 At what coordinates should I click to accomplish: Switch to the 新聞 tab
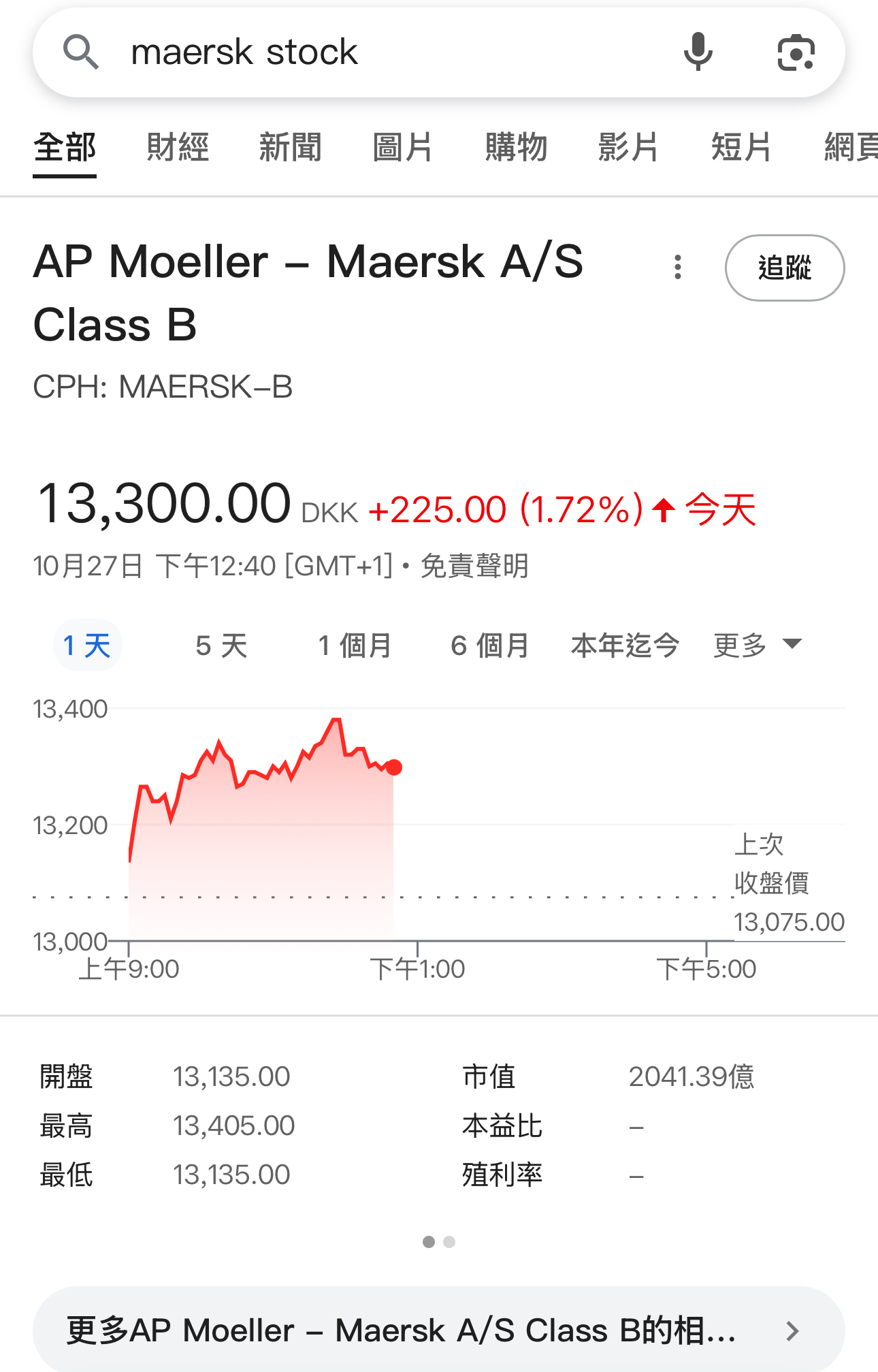290,148
